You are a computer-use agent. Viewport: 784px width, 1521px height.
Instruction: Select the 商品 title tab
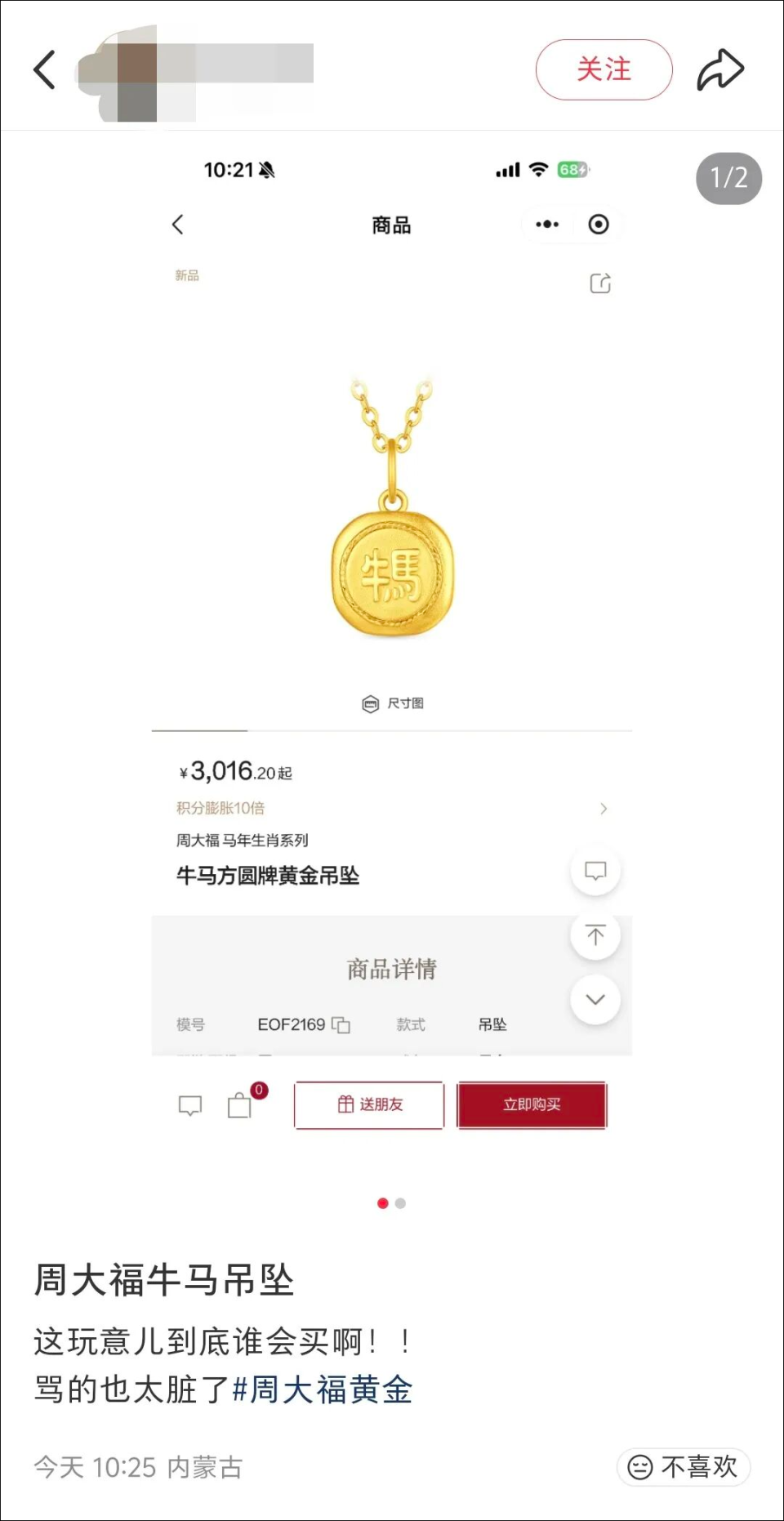[391, 224]
